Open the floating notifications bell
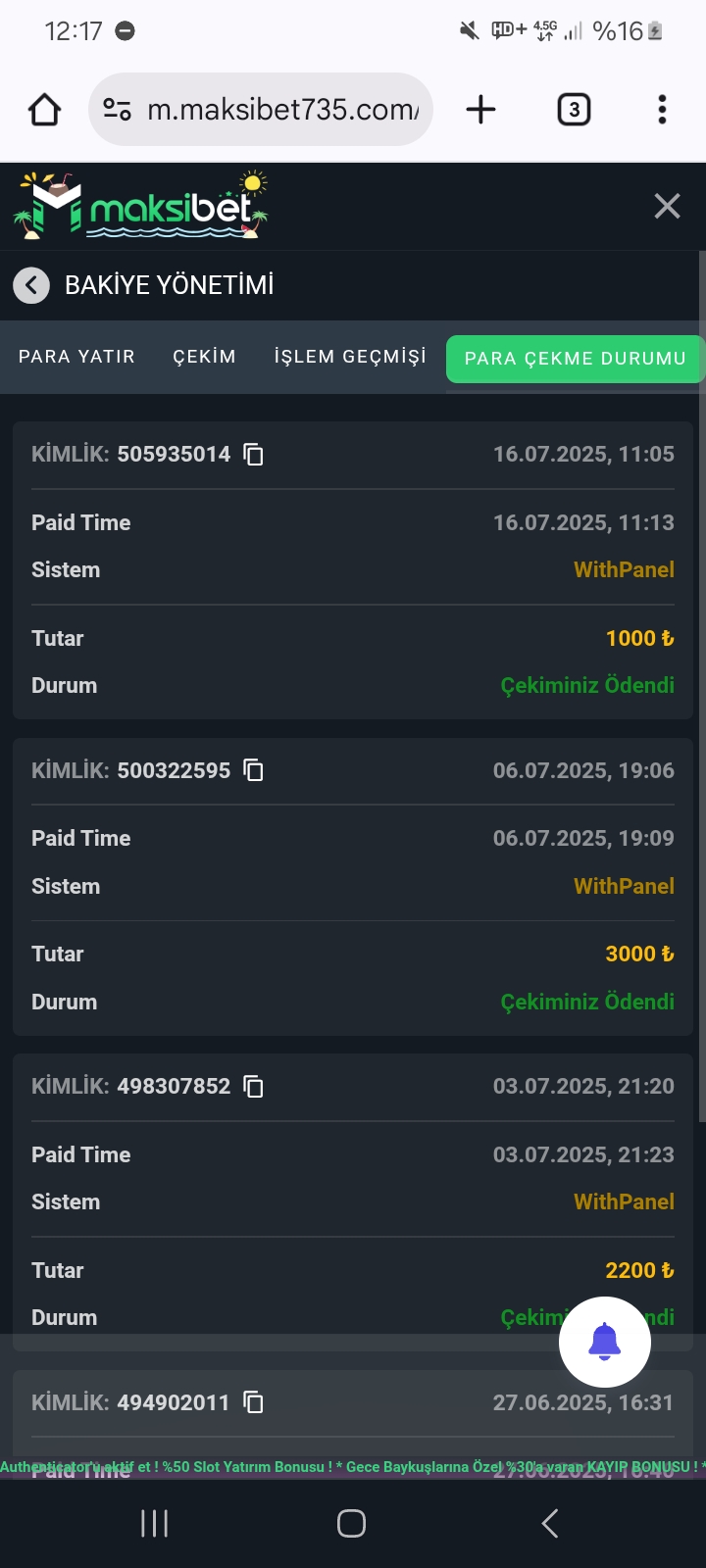The width and height of the screenshot is (706, 1568). 604,1342
